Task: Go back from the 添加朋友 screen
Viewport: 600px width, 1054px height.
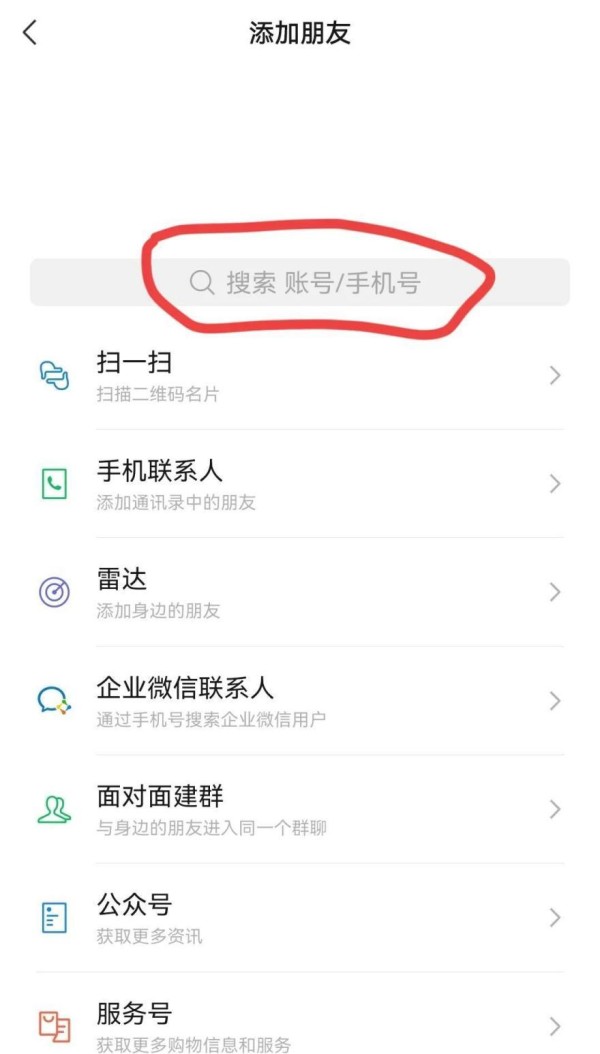Action: point(30,33)
